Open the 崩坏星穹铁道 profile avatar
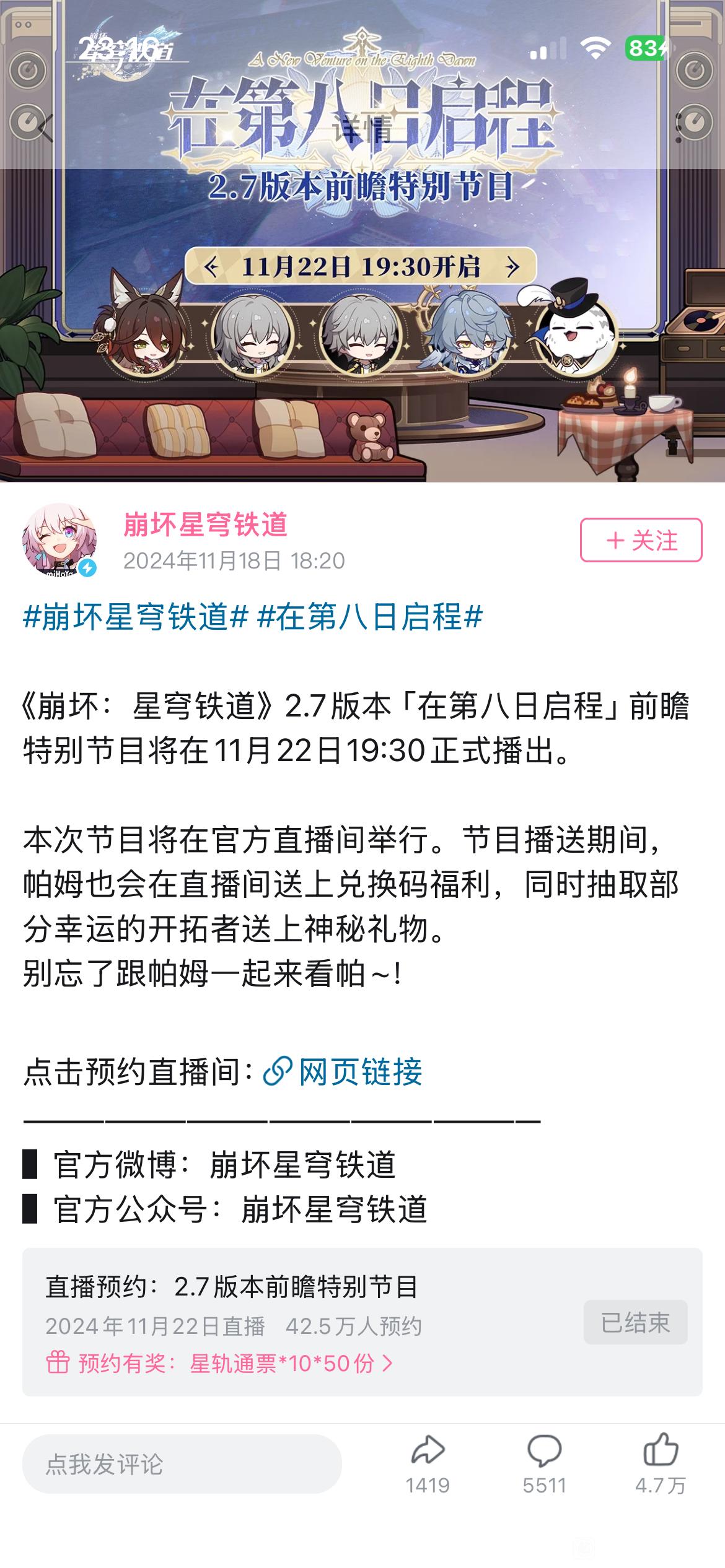Viewport: 725px width, 1568px height. (x=59, y=540)
